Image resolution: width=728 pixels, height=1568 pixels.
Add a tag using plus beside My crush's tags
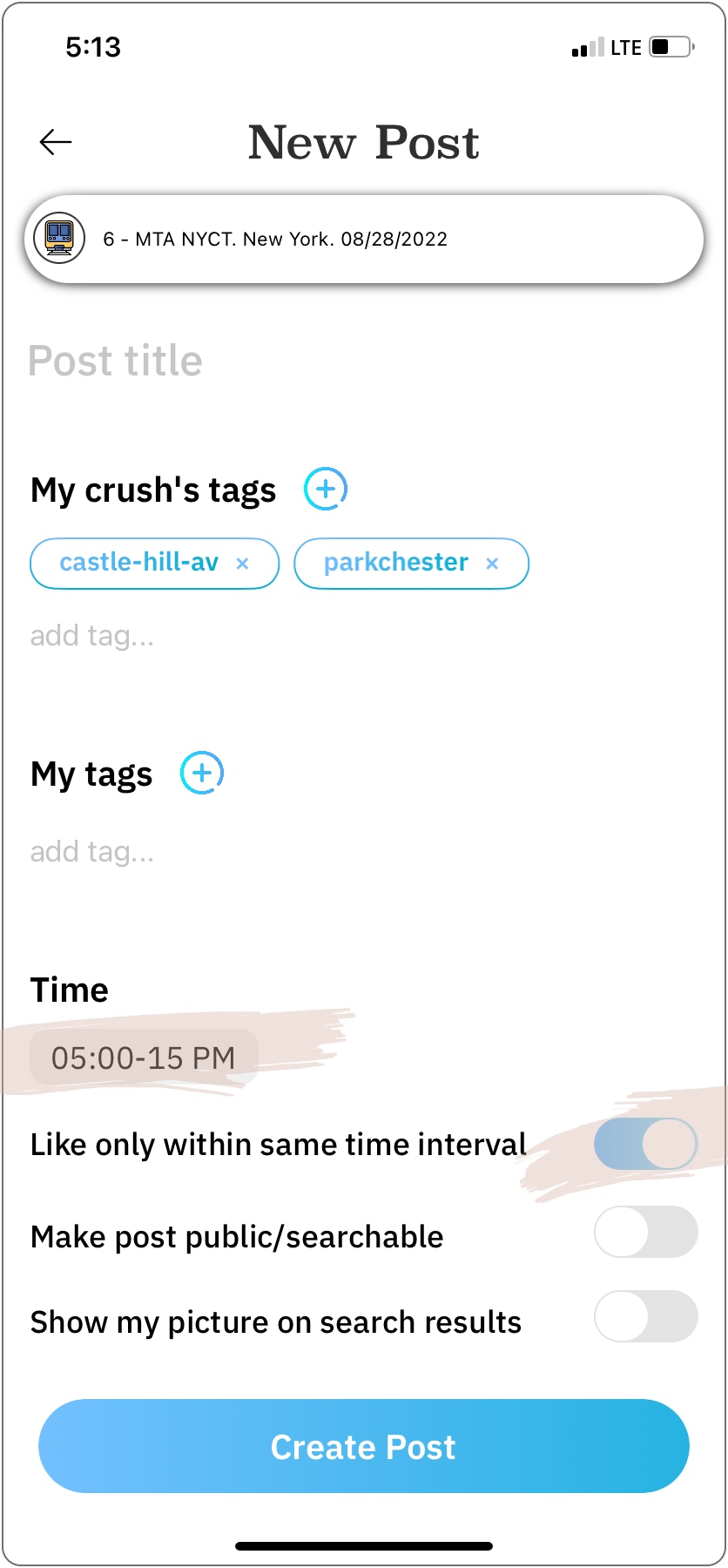pyautogui.click(x=325, y=489)
